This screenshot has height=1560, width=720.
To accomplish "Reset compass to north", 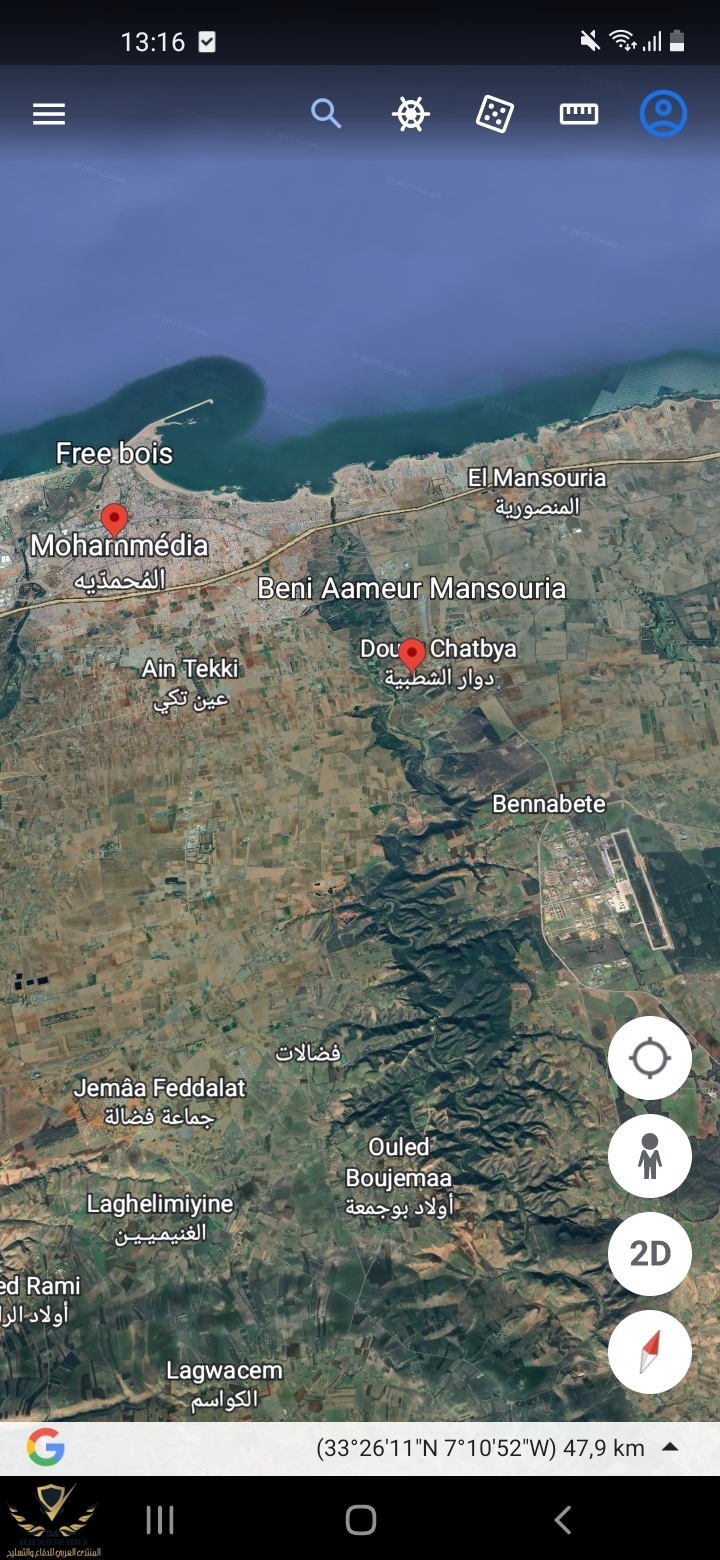I will tap(650, 1352).
